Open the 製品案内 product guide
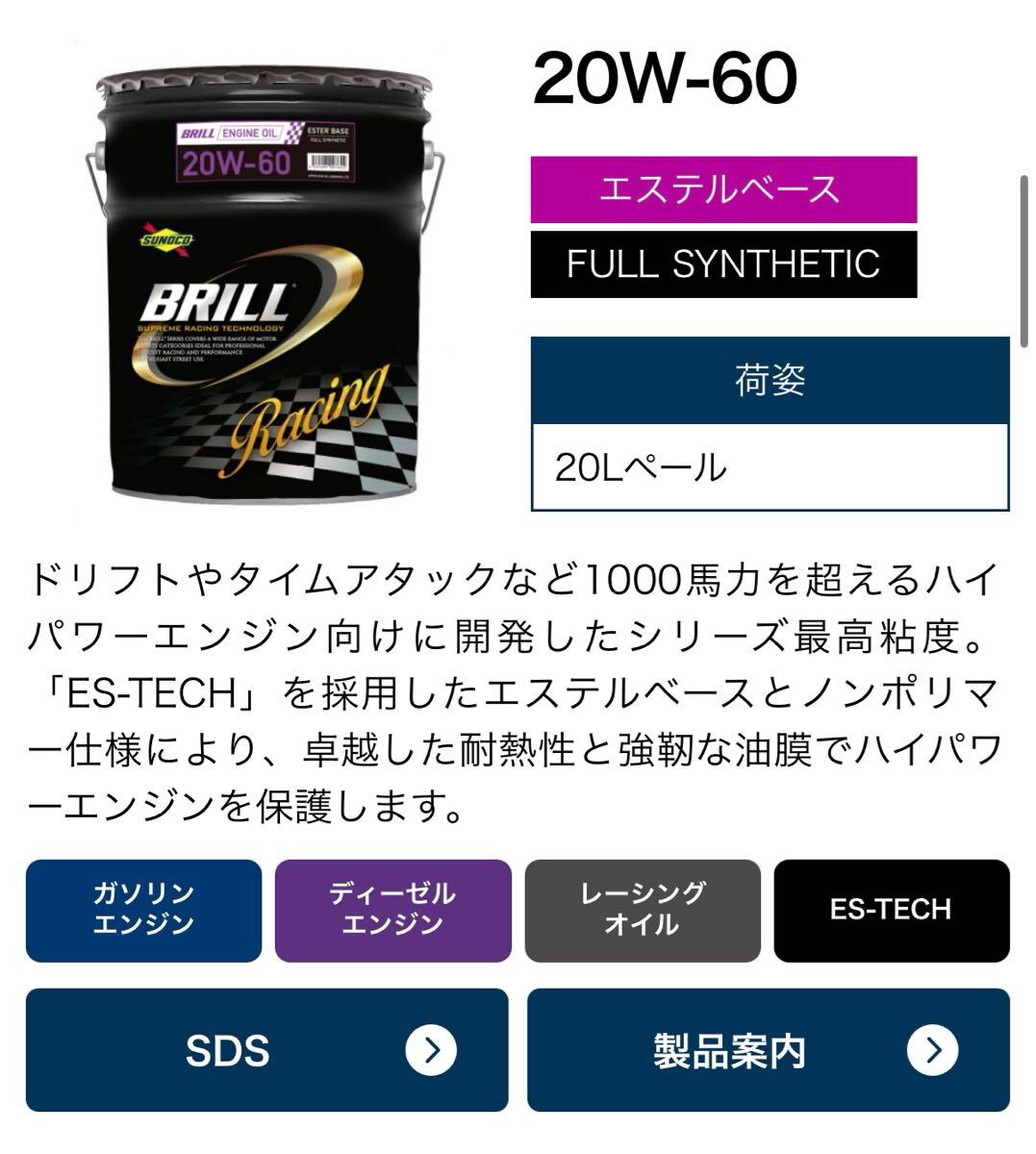This screenshot has height=1154, width=1036. (x=768, y=1049)
